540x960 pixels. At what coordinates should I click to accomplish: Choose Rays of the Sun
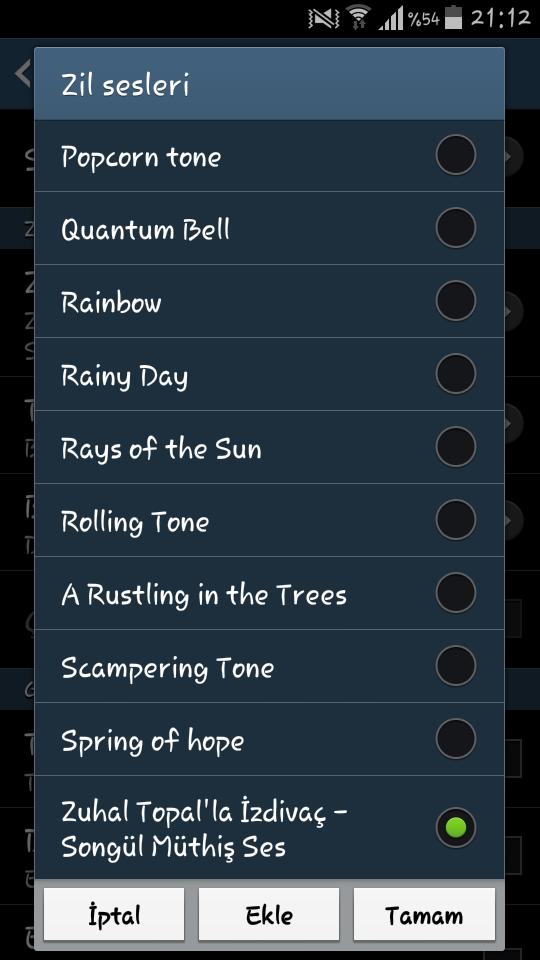(x=269, y=447)
